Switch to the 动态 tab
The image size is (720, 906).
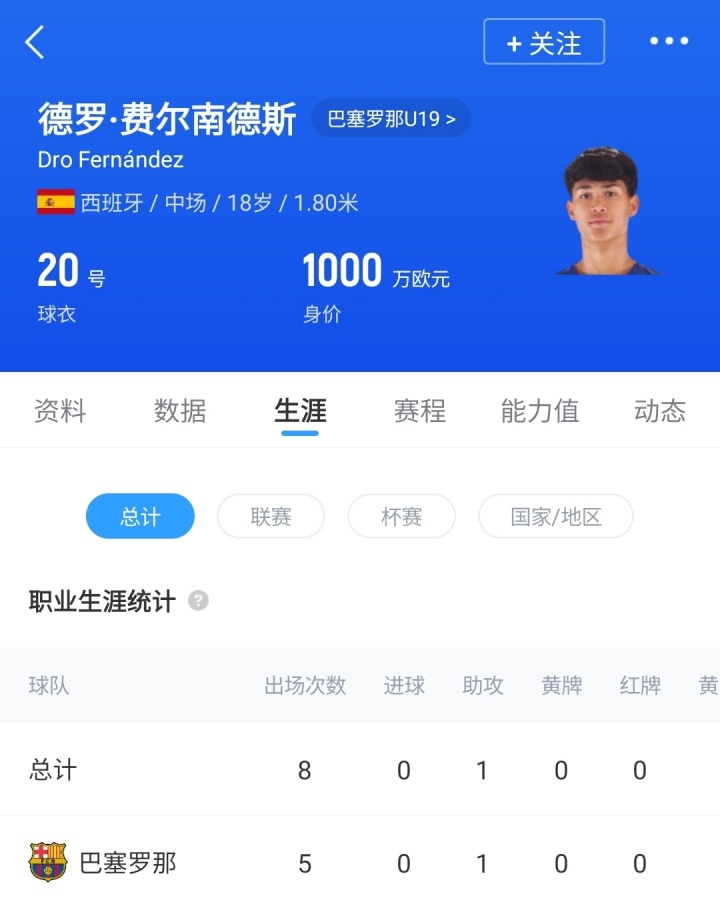coord(660,411)
